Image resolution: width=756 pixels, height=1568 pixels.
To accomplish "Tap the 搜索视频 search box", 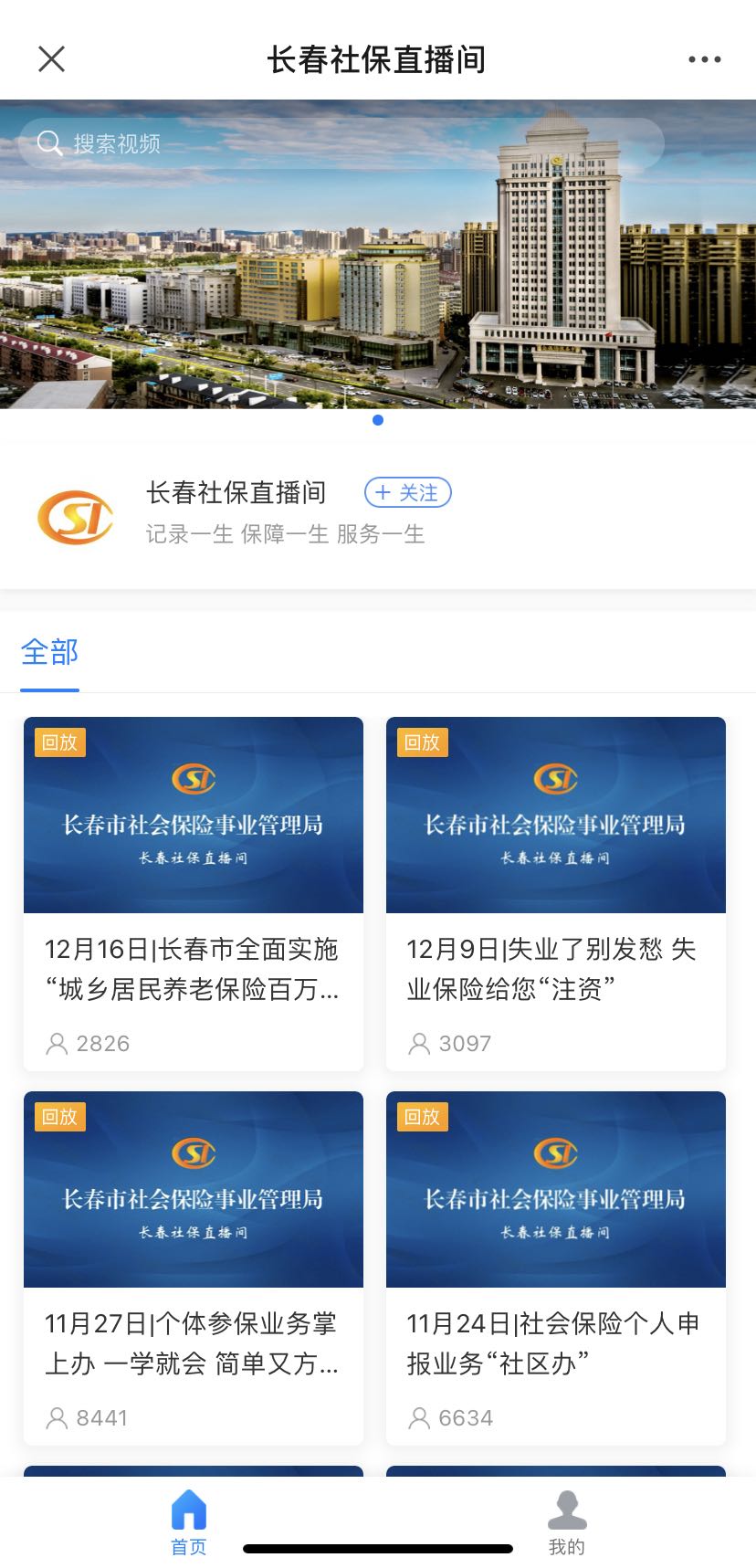I will (341, 143).
